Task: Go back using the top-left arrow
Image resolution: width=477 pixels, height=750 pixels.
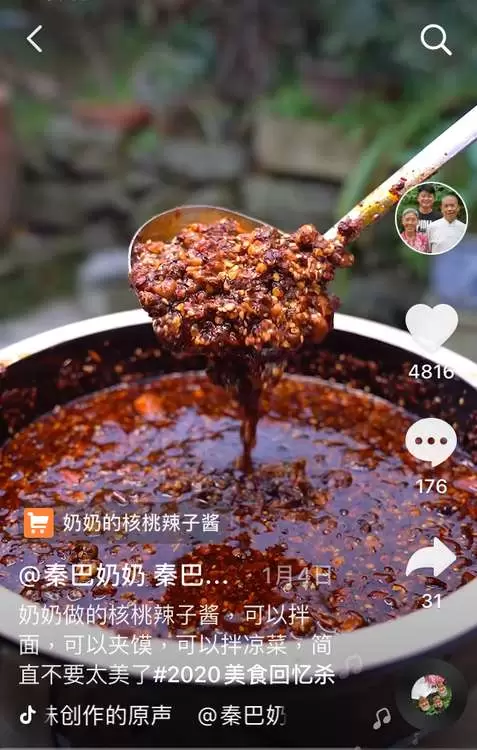Action: coord(34,39)
